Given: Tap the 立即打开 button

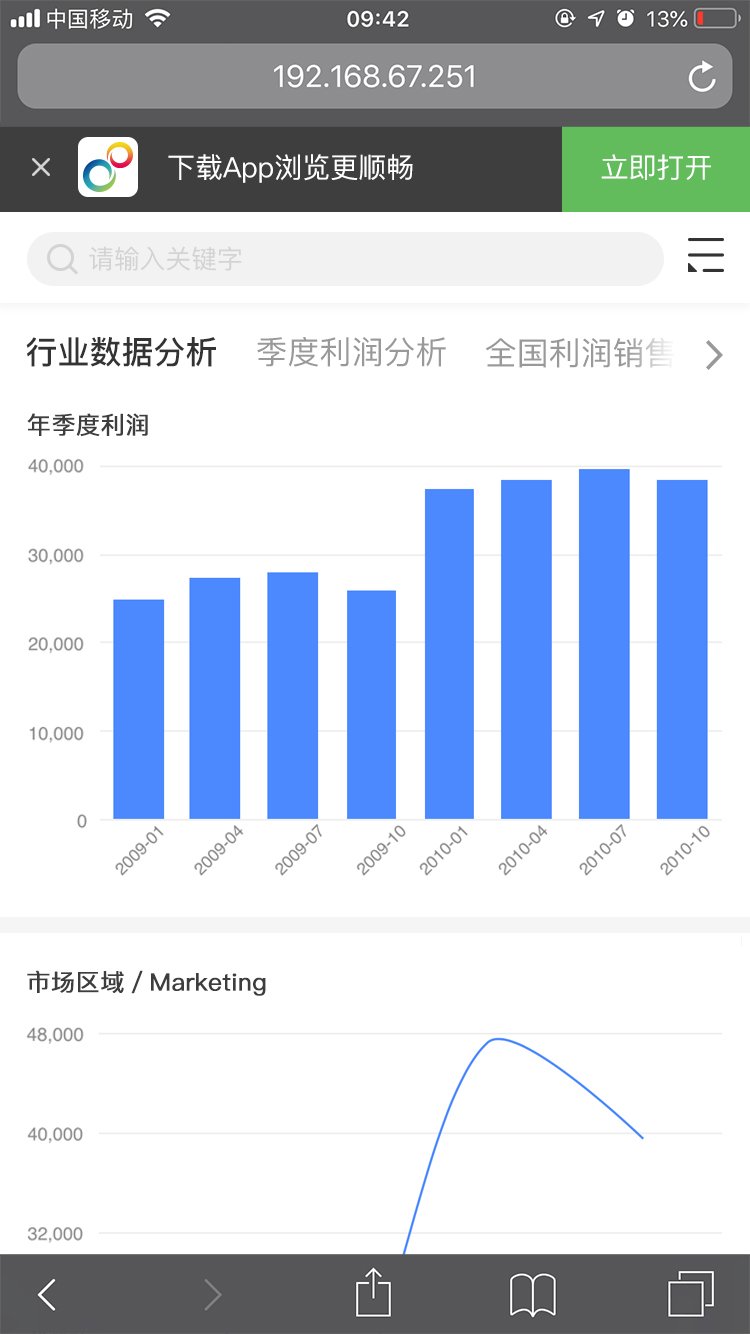Looking at the screenshot, I should pyautogui.click(x=656, y=168).
